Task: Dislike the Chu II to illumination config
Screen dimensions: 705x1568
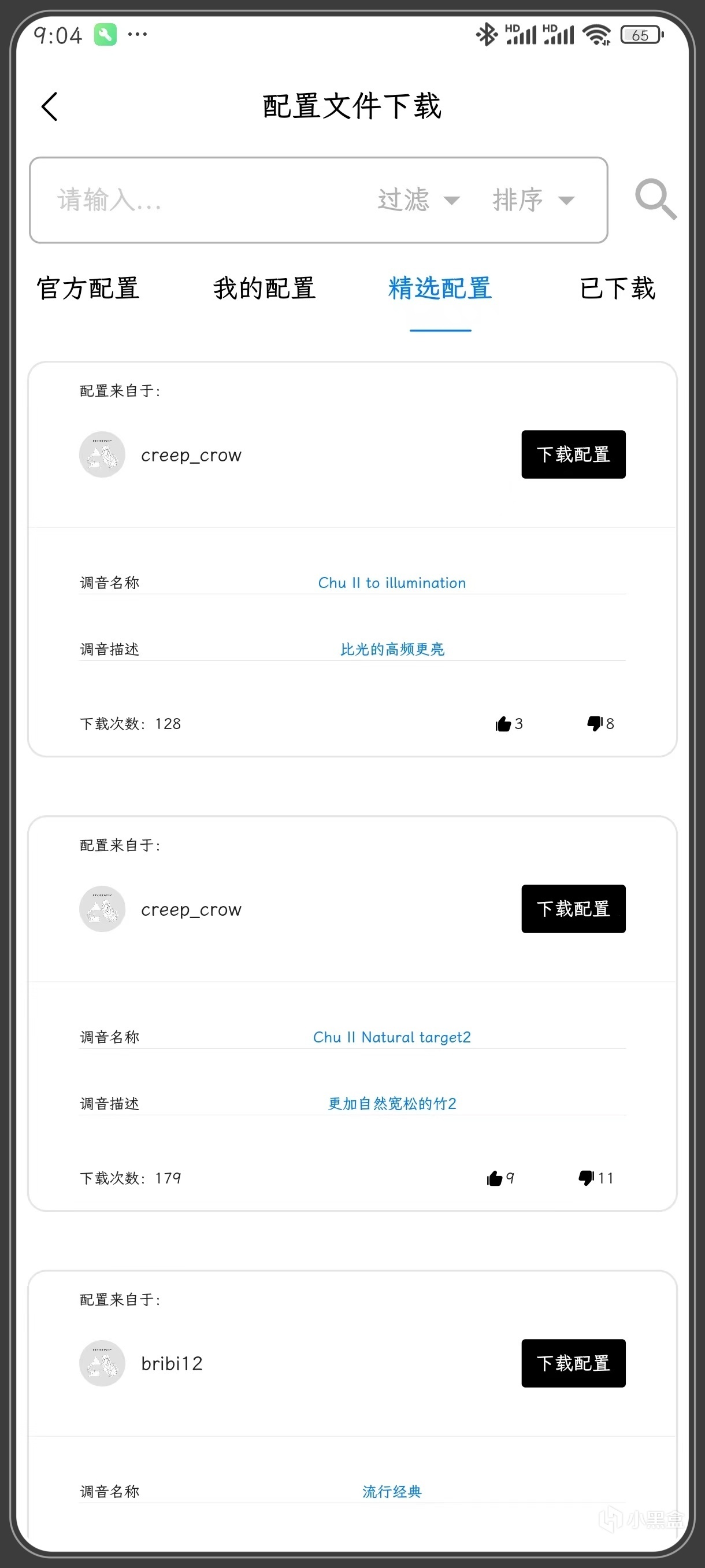Action: pos(594,724)
